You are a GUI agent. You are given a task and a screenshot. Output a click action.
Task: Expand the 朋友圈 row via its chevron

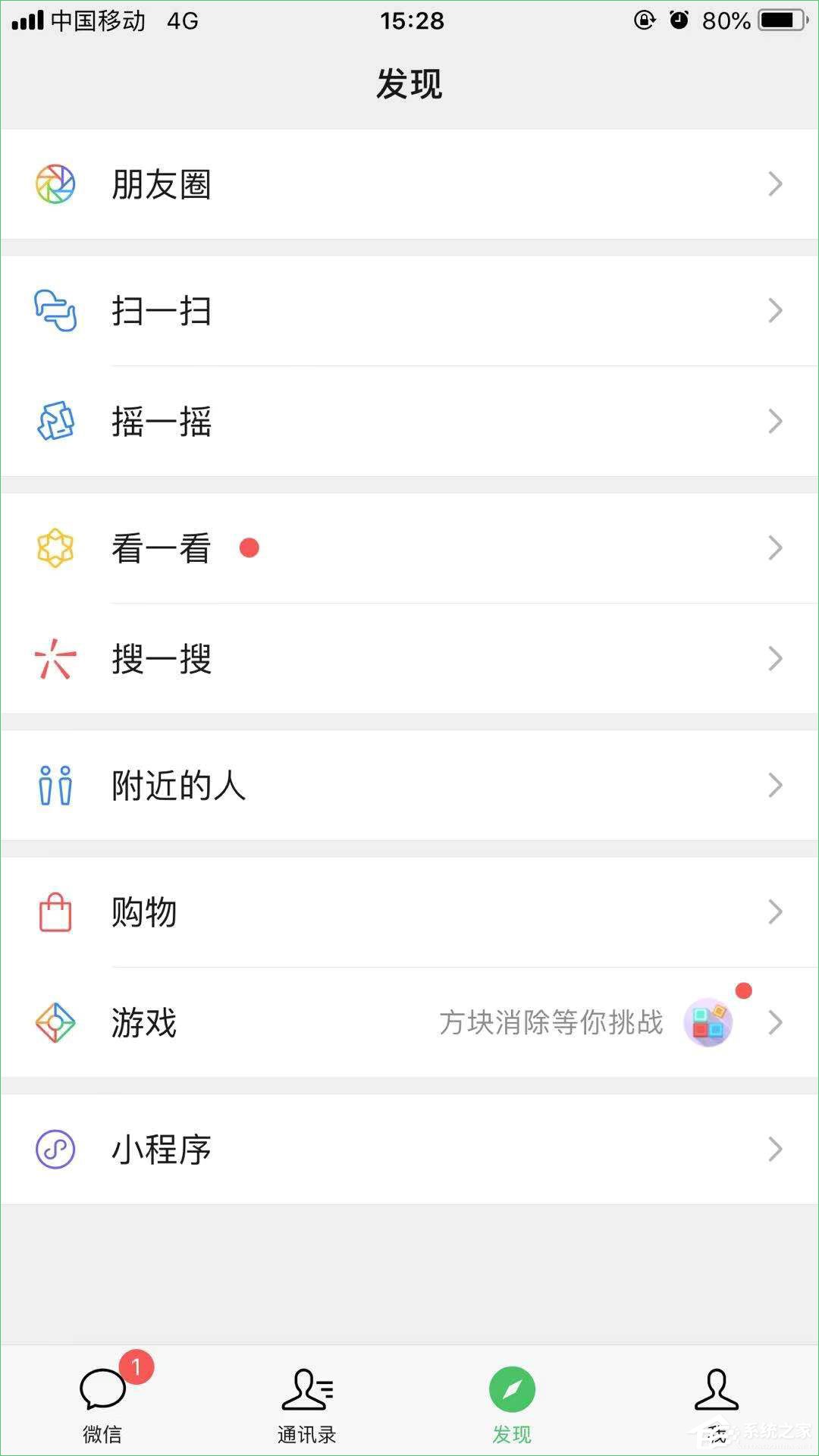[773, 184]
